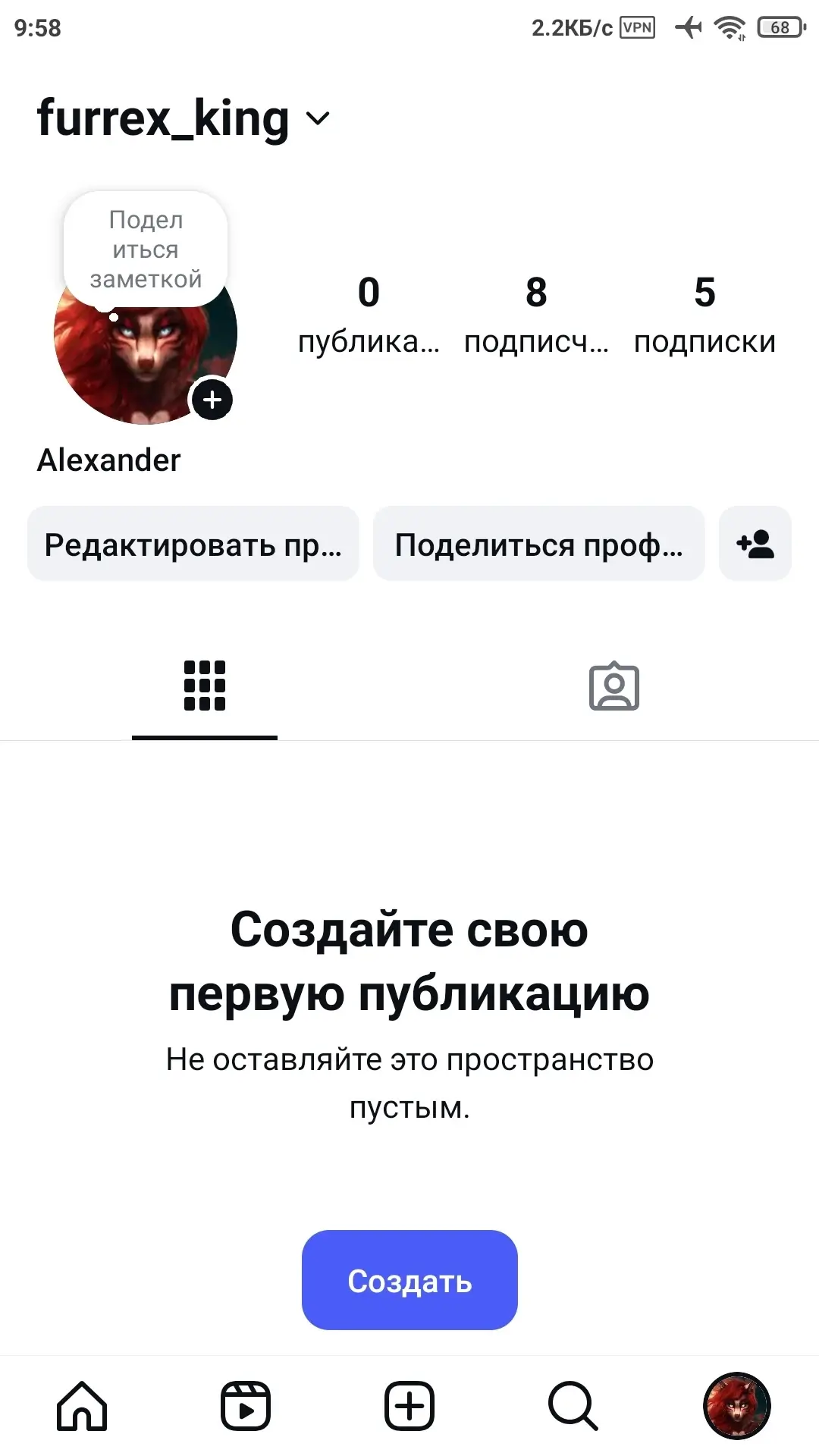Tap the 'Поделиться заметкой' note bubble

click(x=146, y=249)
